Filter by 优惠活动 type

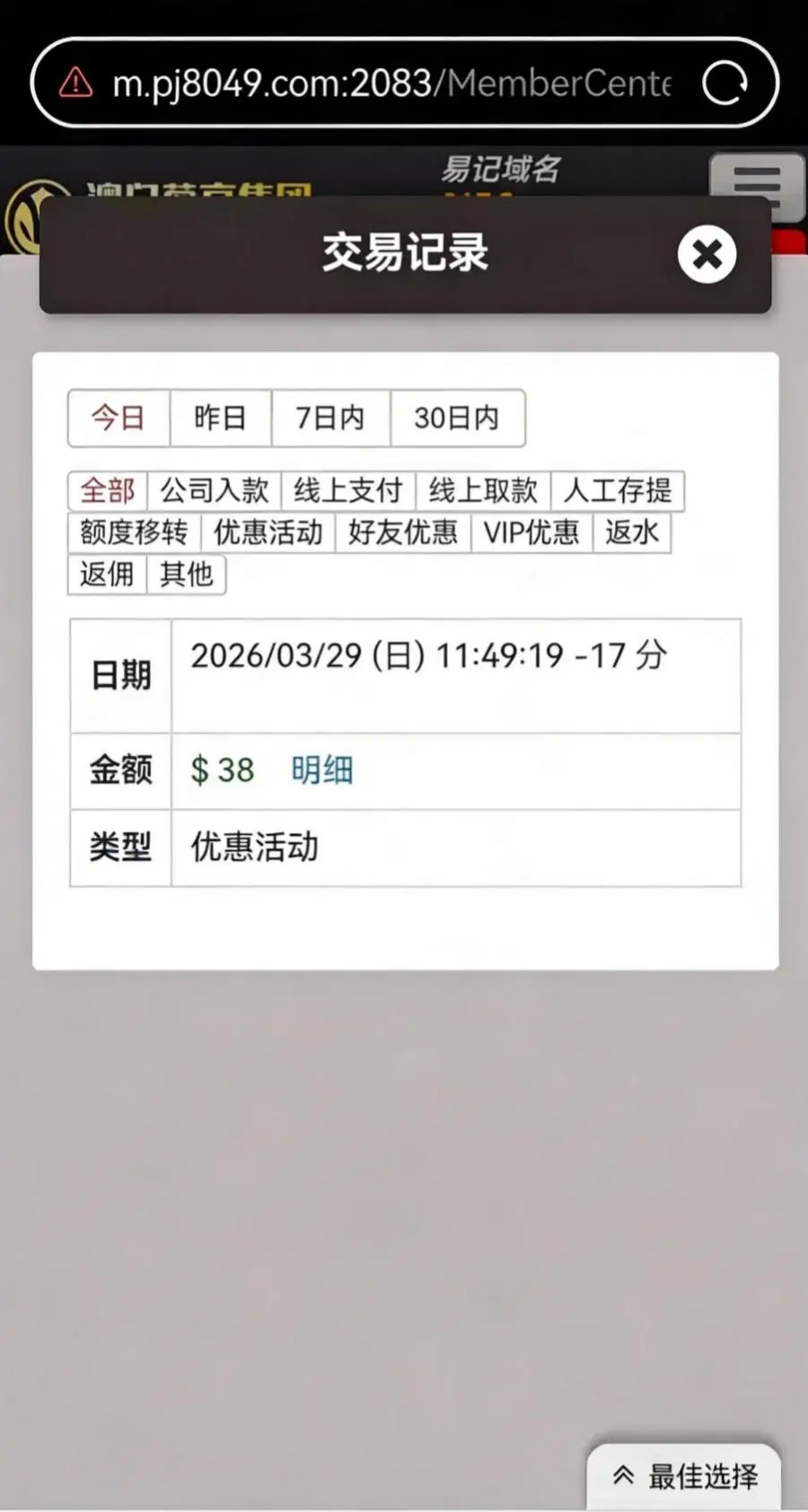click(x=268, y=532)
